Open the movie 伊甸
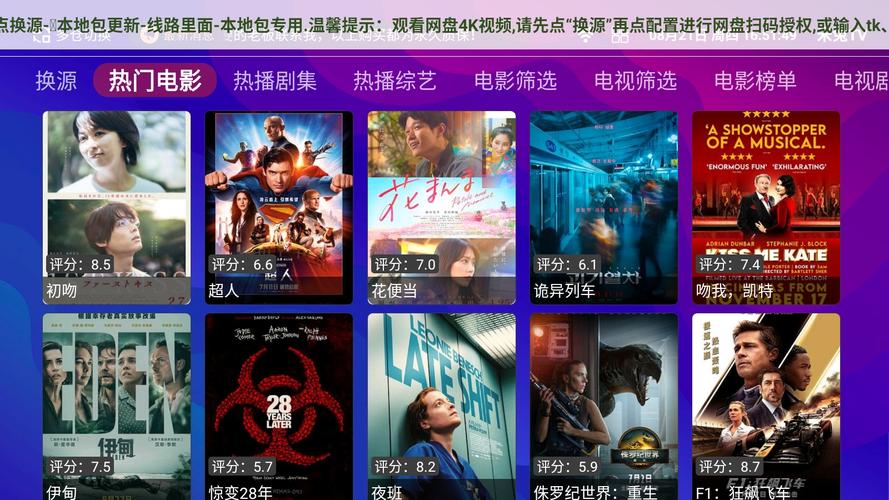 [116, 405]
